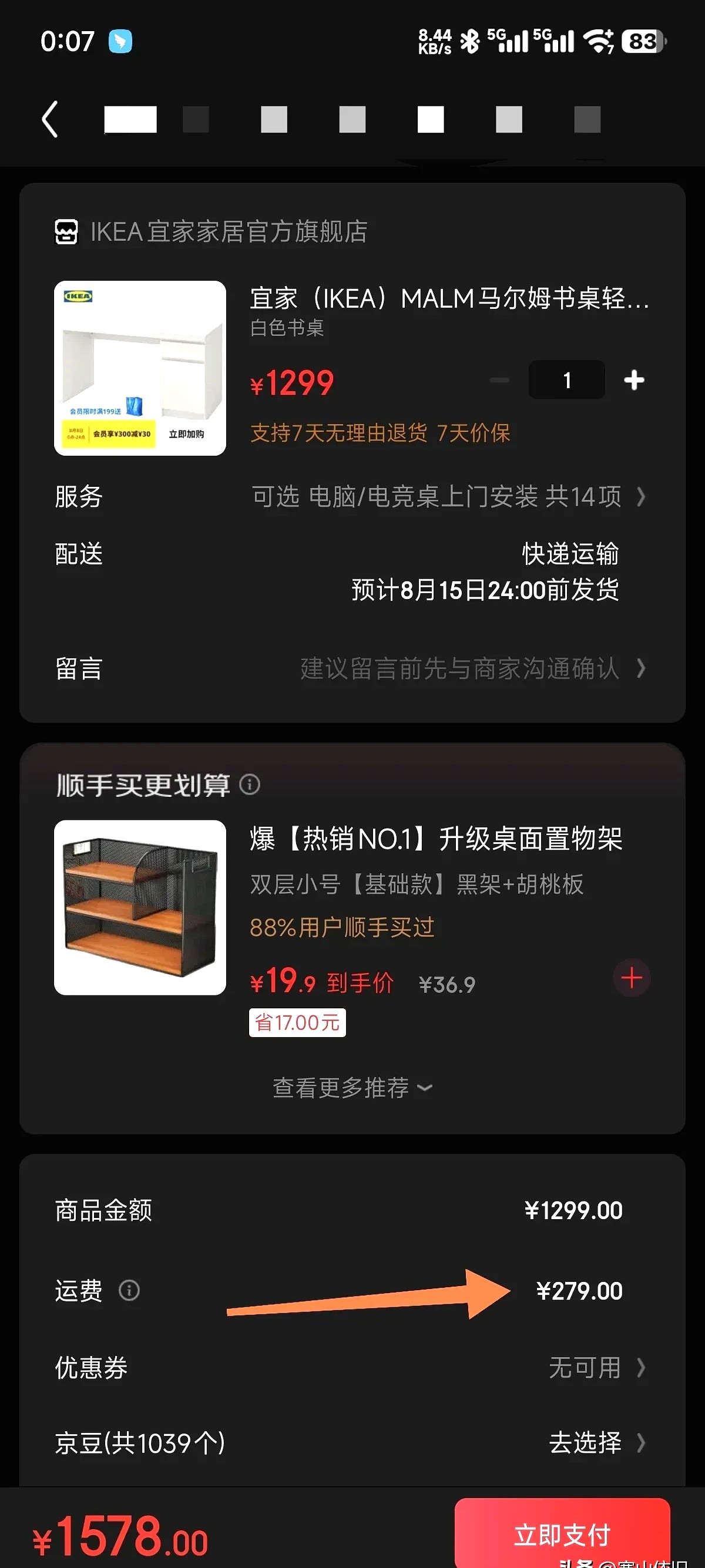Image resolution: width=705 pixels, height=1568 pixels.
Task: Add the 桌面置物架 desk shelf to order
Action: click(x=632, y=978)
